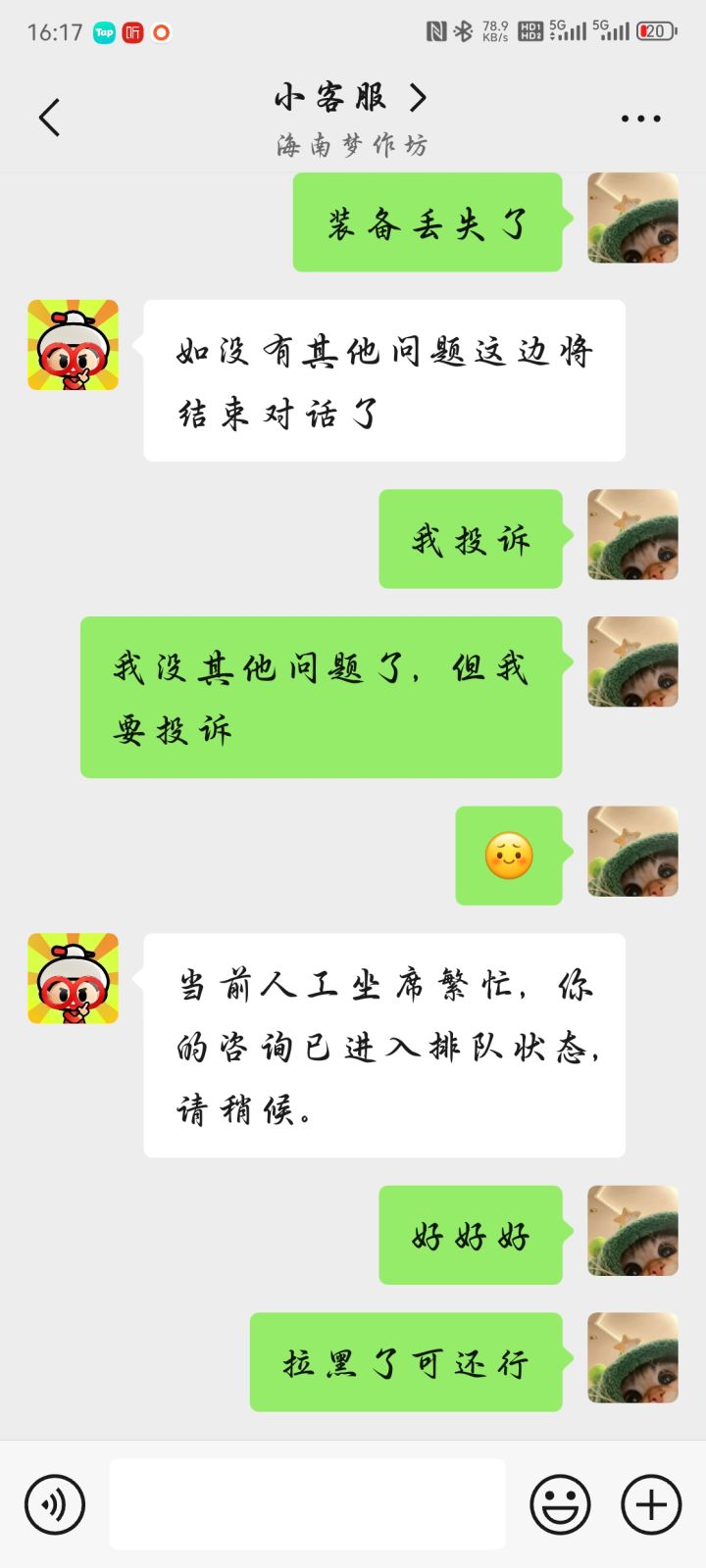Go back using the top-left arrow
Viewport: 706px width, 1568px height.
49,118
